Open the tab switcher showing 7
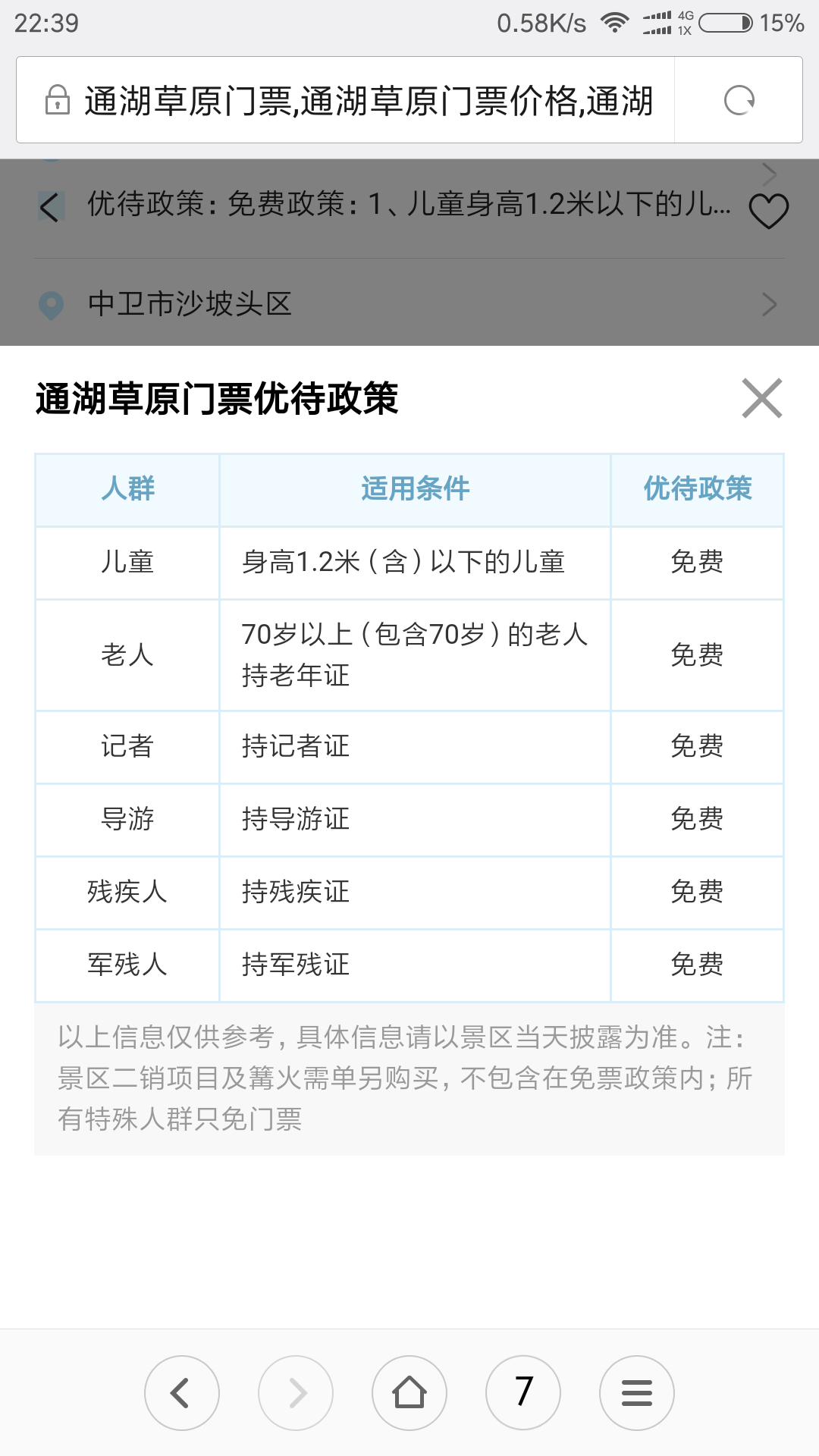819x1456 pixels. tap(523, 1393)
